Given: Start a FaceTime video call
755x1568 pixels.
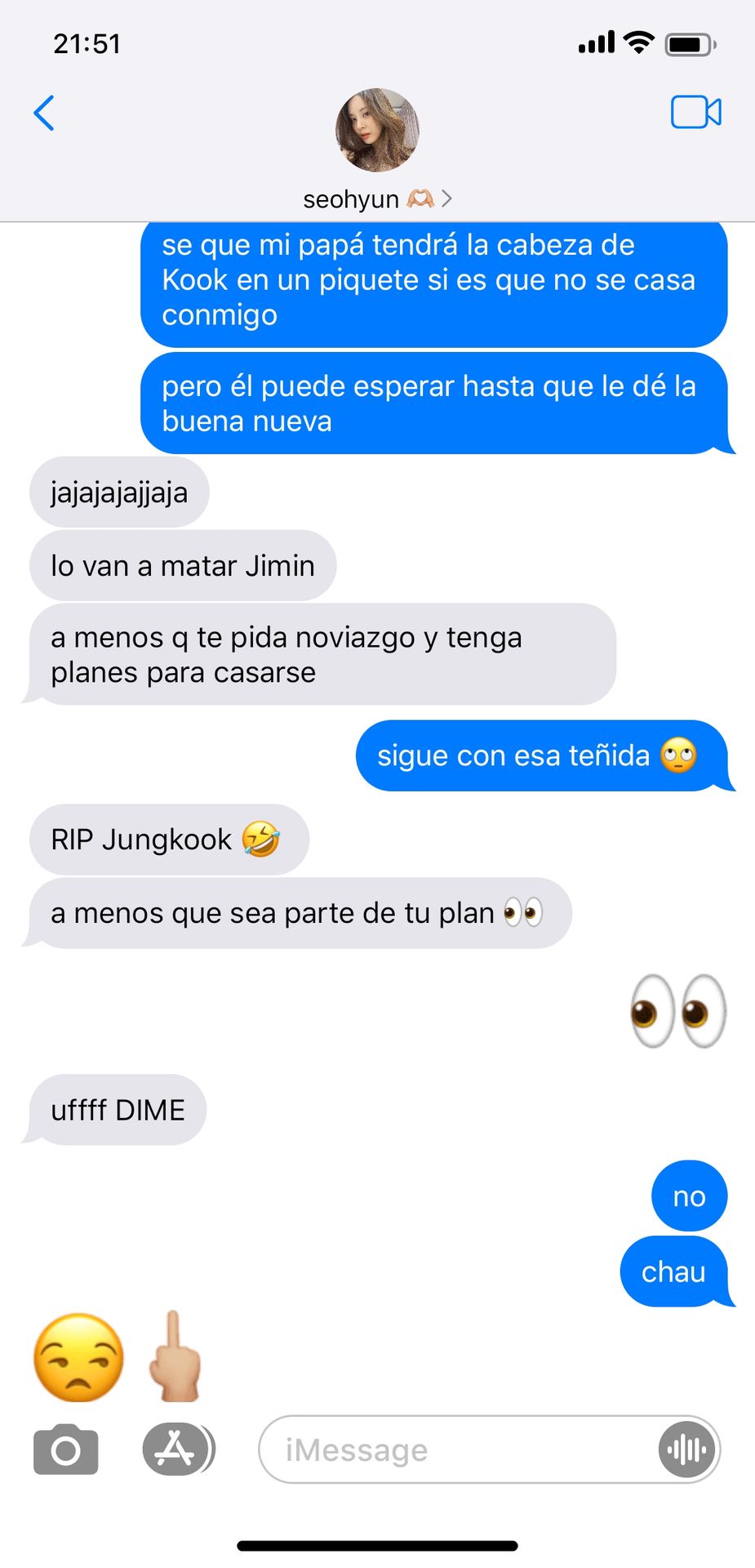Looking at the screenshot, I should pos(695,113).
